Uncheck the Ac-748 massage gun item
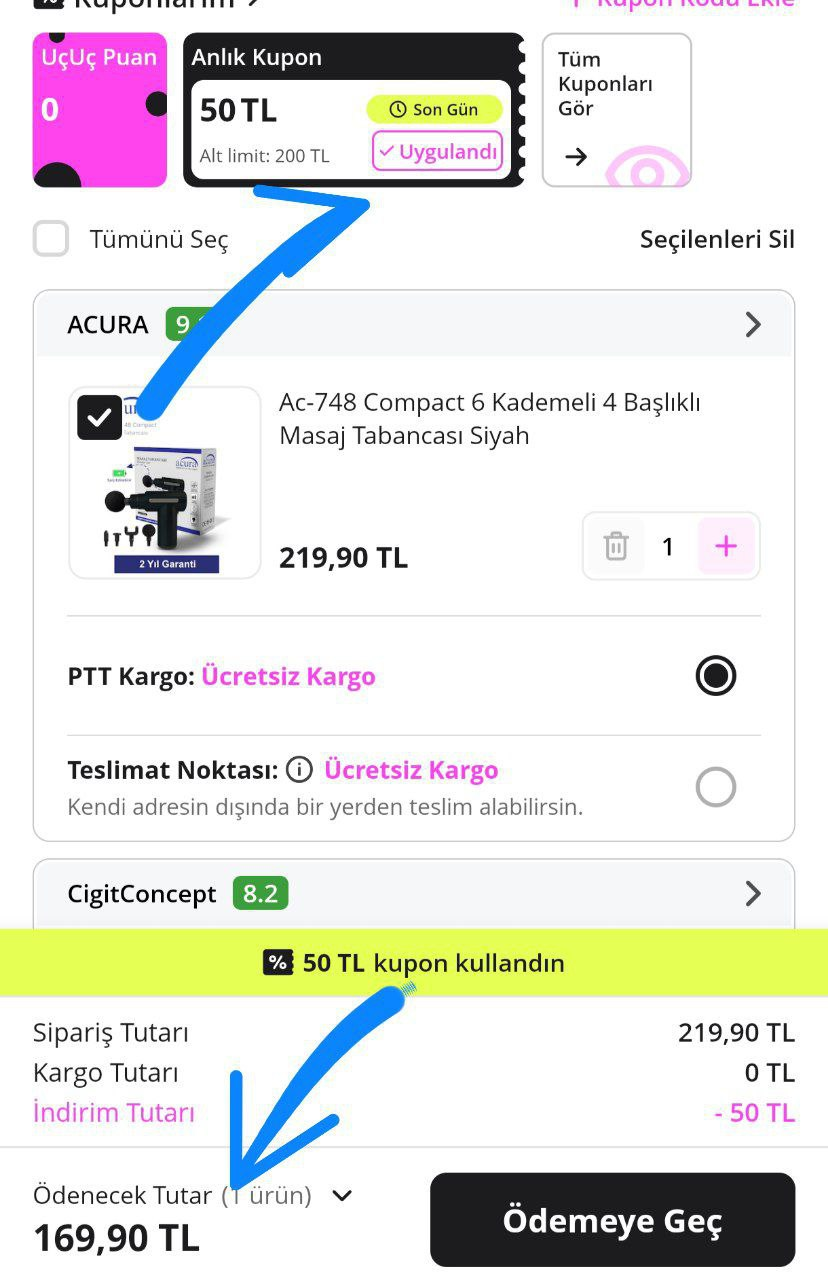The height and width of the screenshot is (1280, 828). 100,418
